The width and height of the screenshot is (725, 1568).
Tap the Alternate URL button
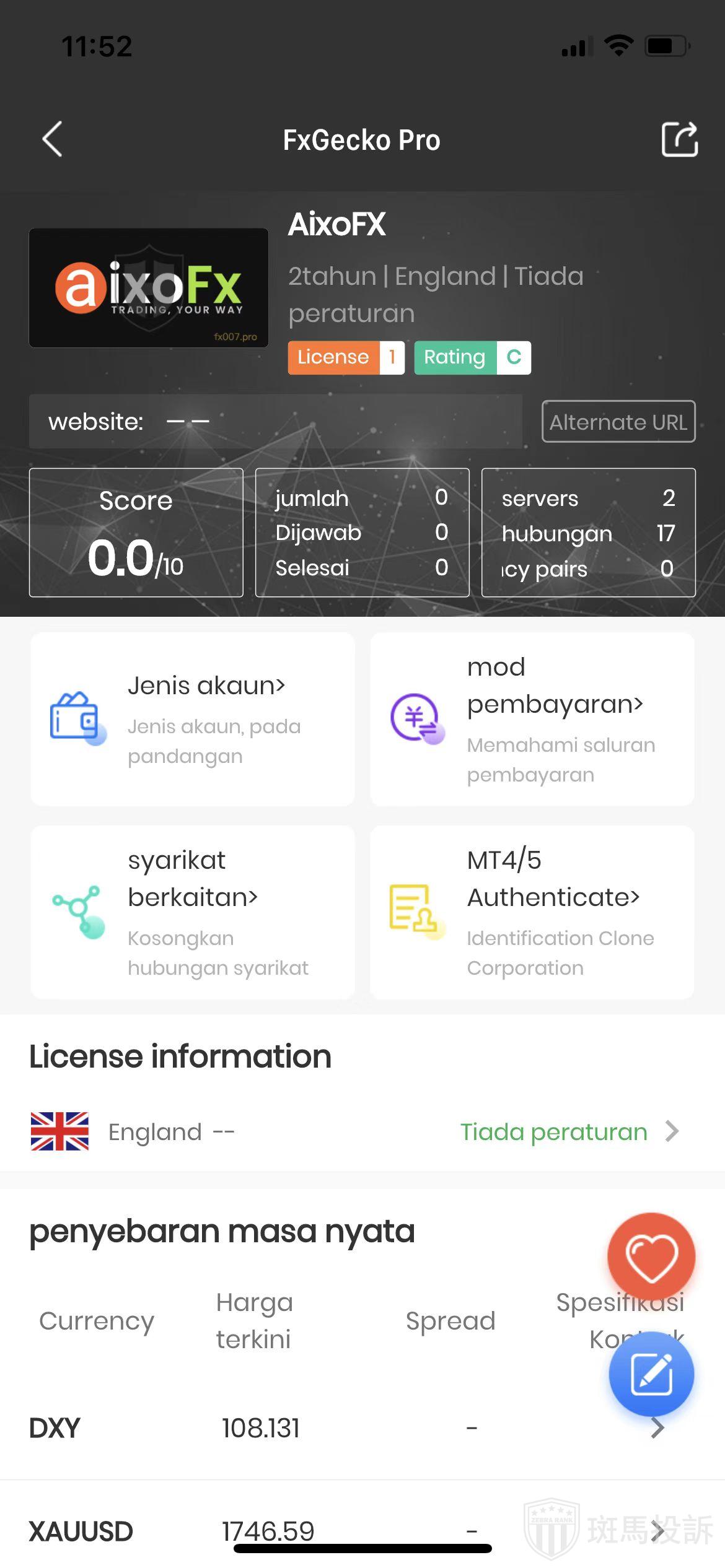pyautogui.click(x=618, y=422)
